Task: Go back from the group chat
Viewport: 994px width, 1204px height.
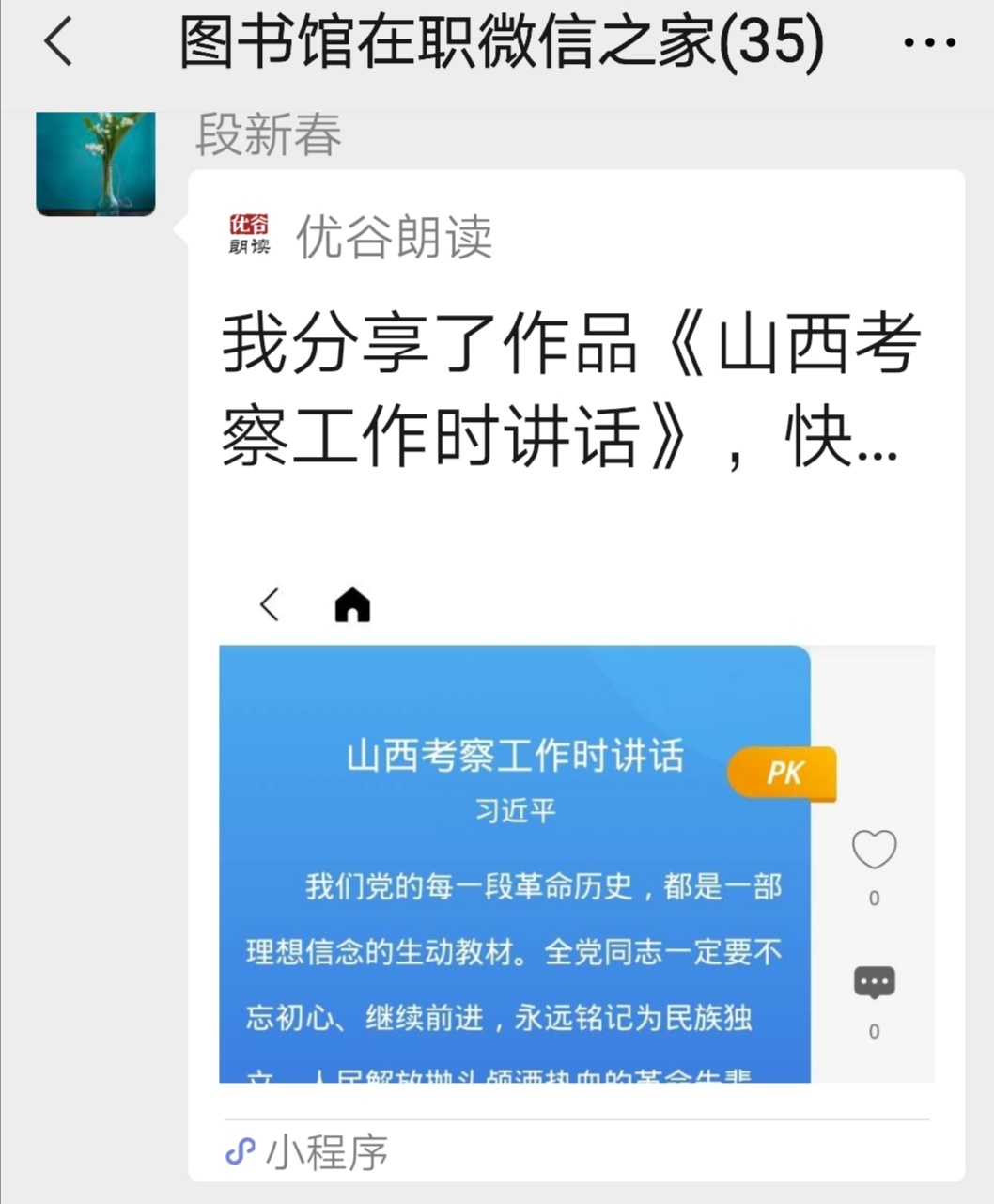Action: (x=58, y=43)
